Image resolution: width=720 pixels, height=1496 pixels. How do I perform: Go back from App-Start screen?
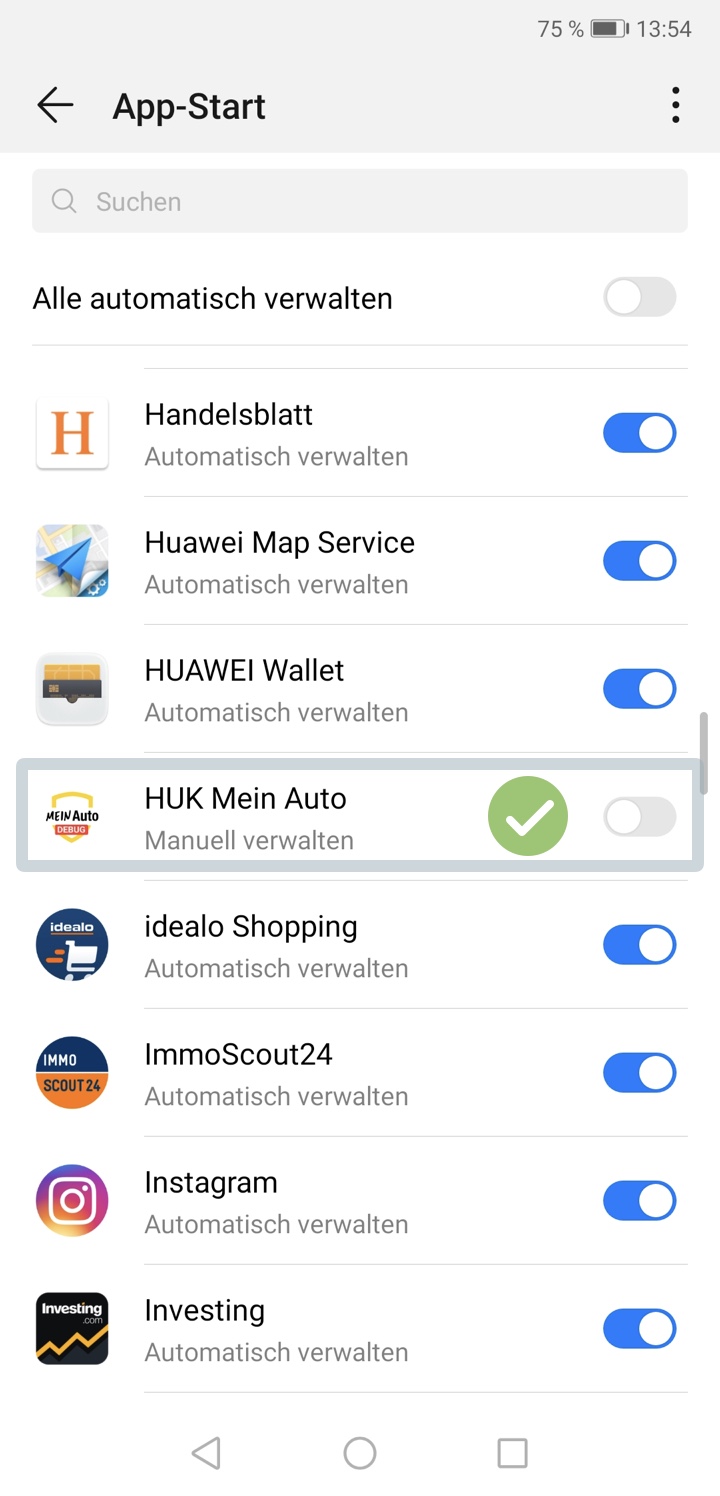(x=55, y=105)
